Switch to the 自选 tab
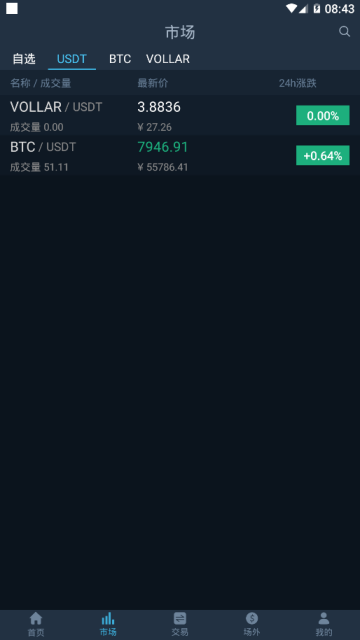 24,59
